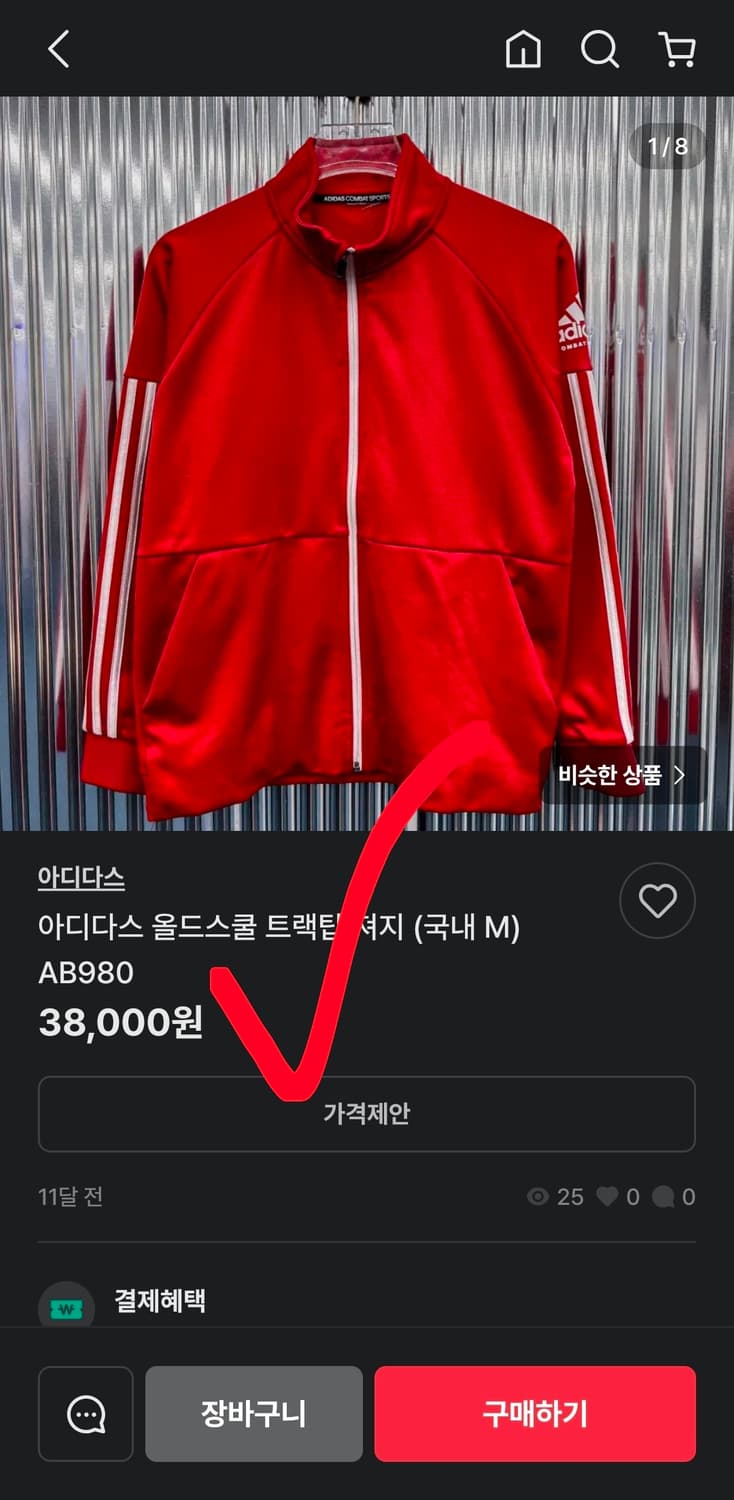
Task: Tap the small heart like-count icon
Action: click(609, 1197)
